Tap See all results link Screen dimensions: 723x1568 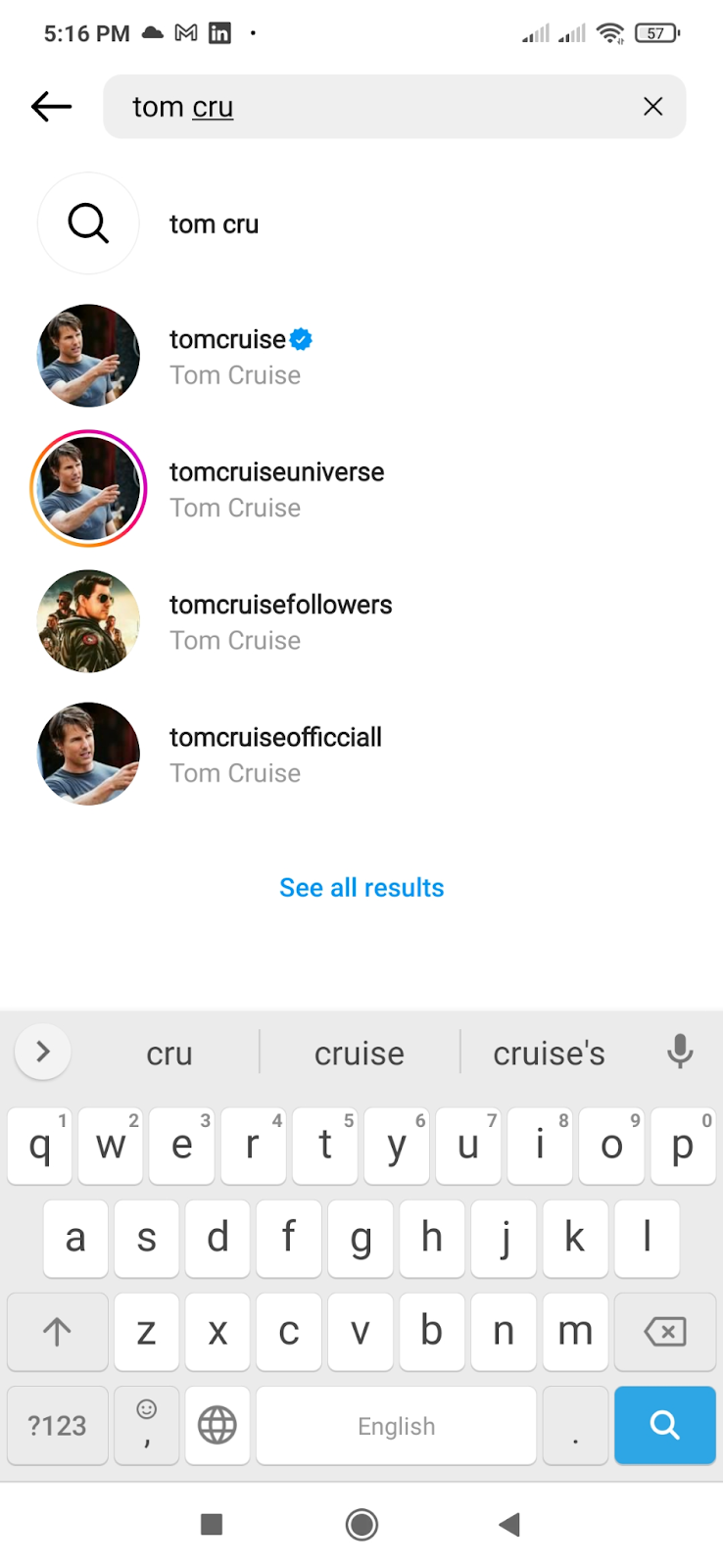361,888
